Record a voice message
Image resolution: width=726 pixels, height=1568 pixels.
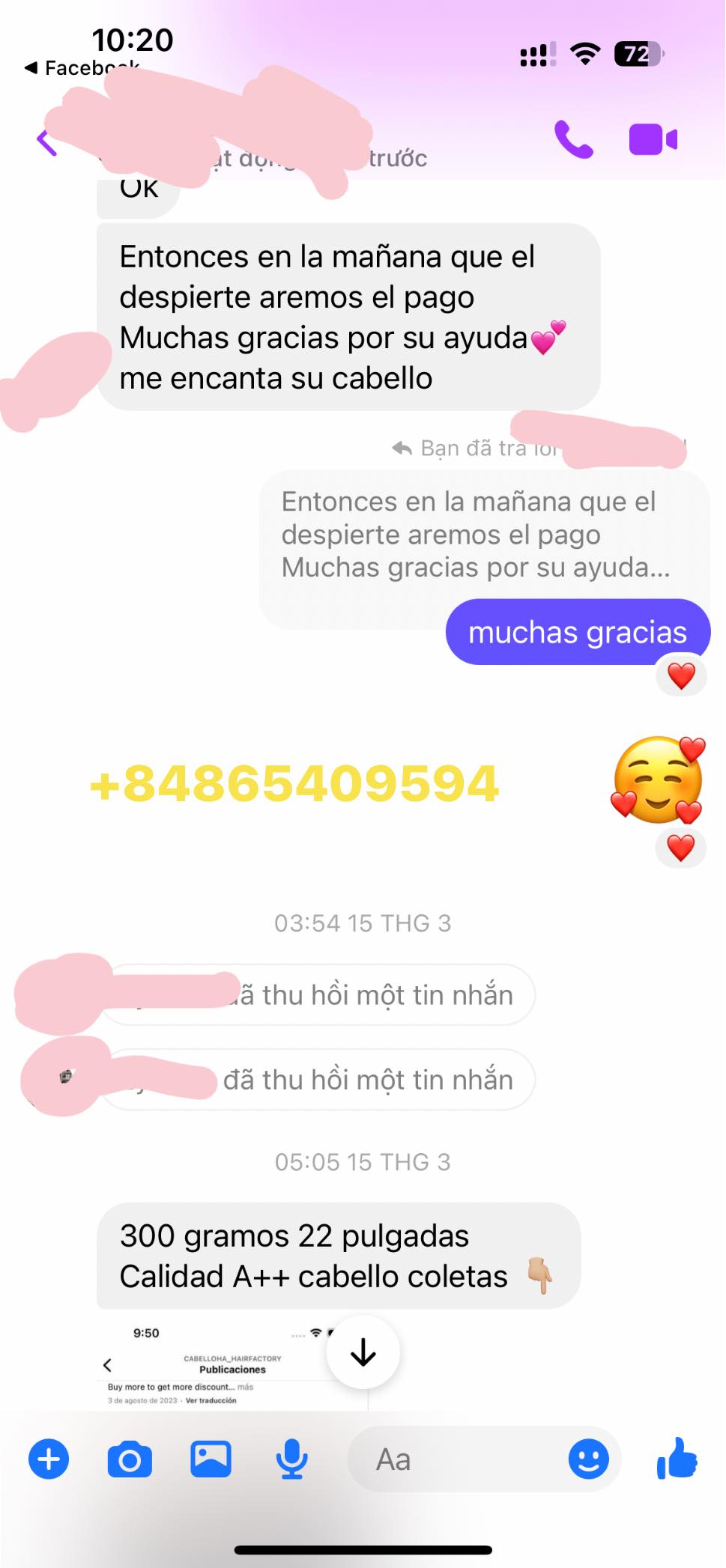tap(291, 1459)
